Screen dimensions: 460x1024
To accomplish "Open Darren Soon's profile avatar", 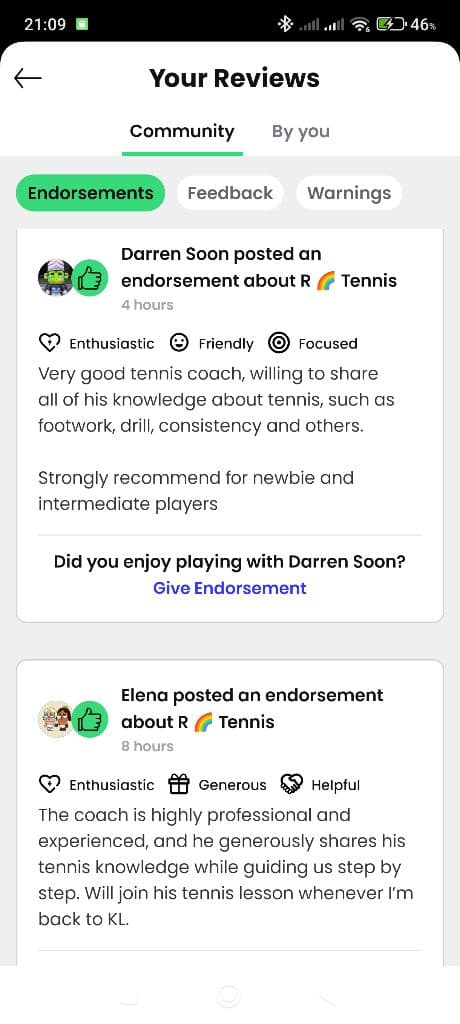I will (x=56, y=278).
